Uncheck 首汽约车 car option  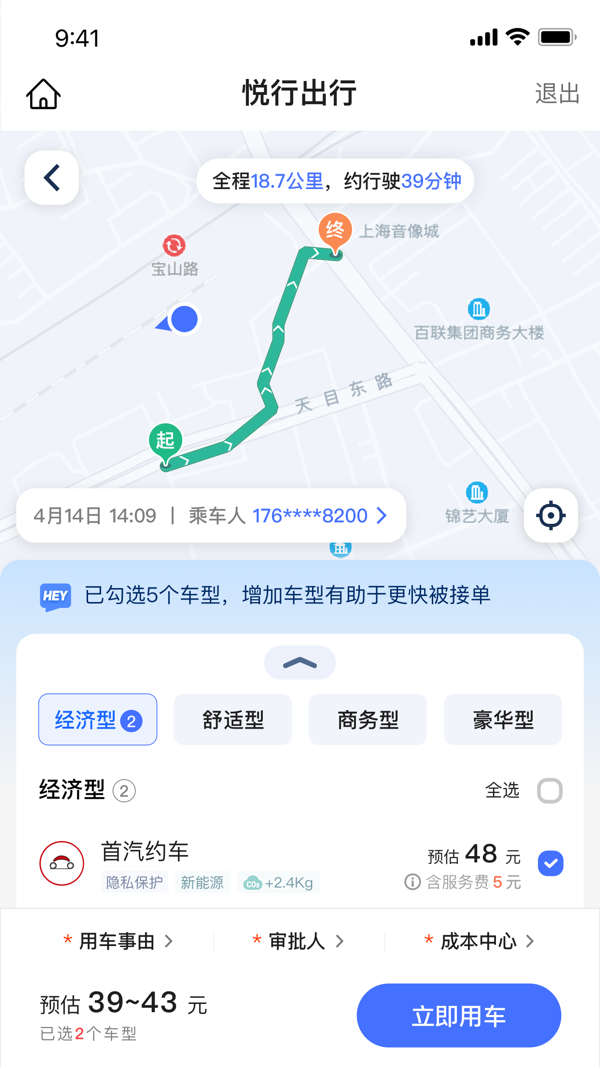[x=550, y=863]
